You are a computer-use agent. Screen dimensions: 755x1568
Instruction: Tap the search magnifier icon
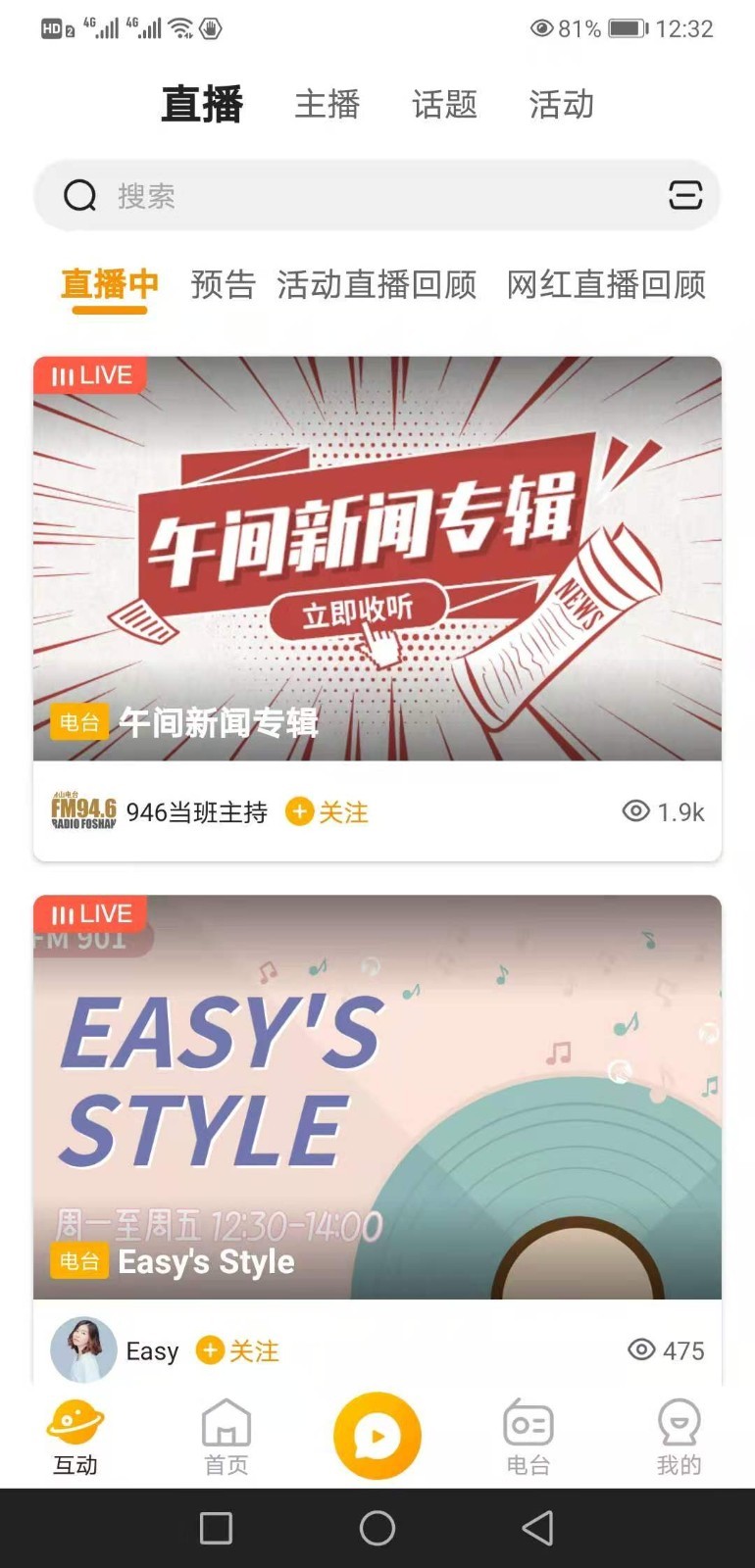coord(79,195)
